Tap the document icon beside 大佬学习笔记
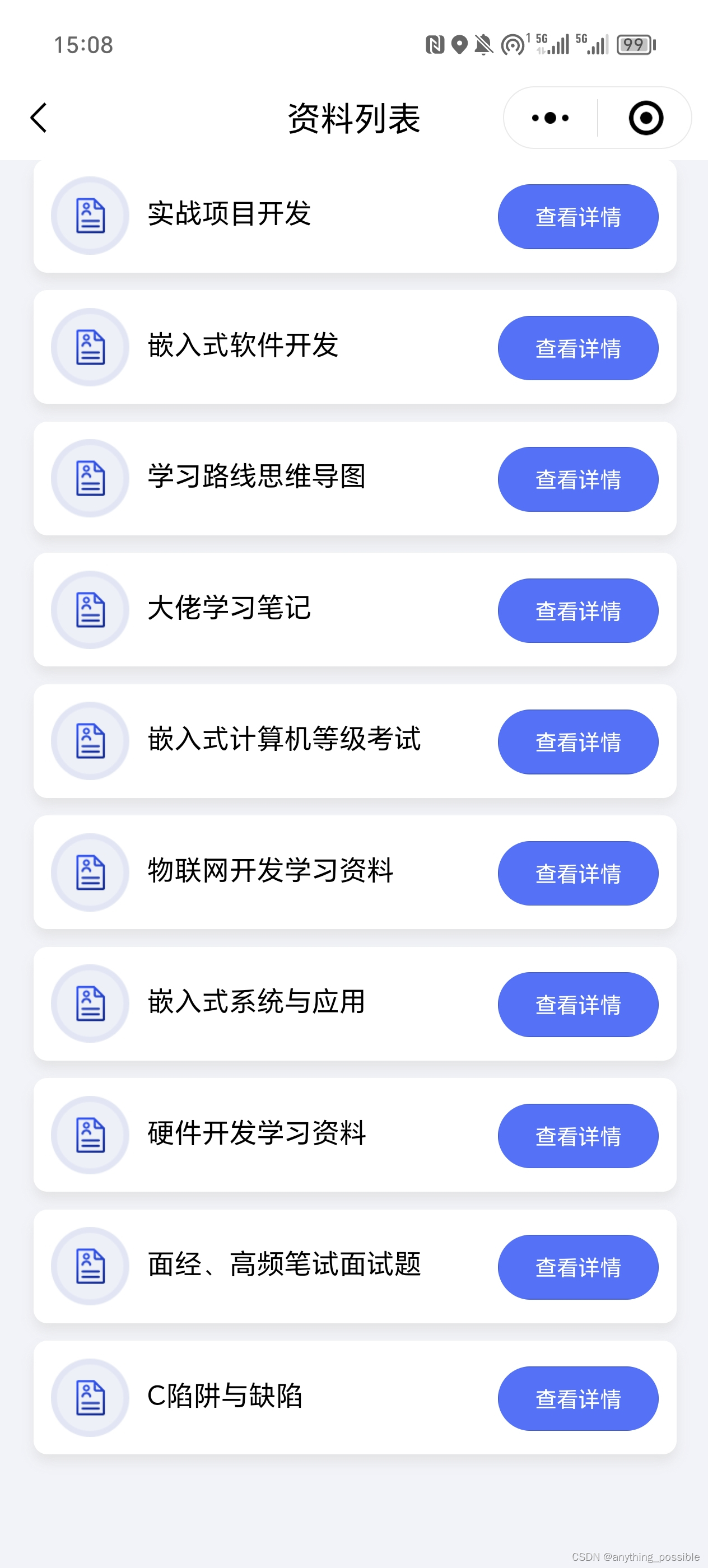 coord(90,610)
